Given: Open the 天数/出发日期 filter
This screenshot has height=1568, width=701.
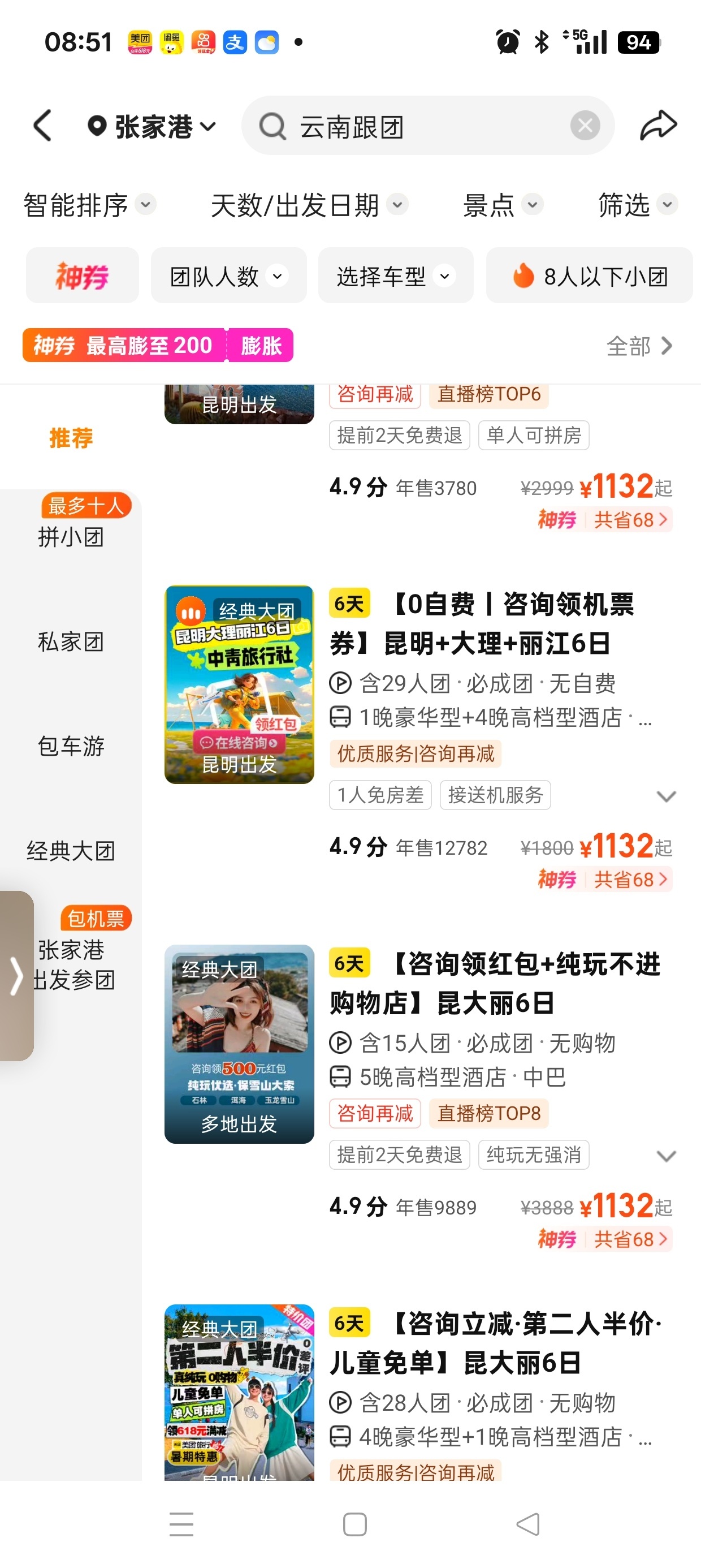Looking at the screenshot, I should pyautogui.click(x=308, y=205).
